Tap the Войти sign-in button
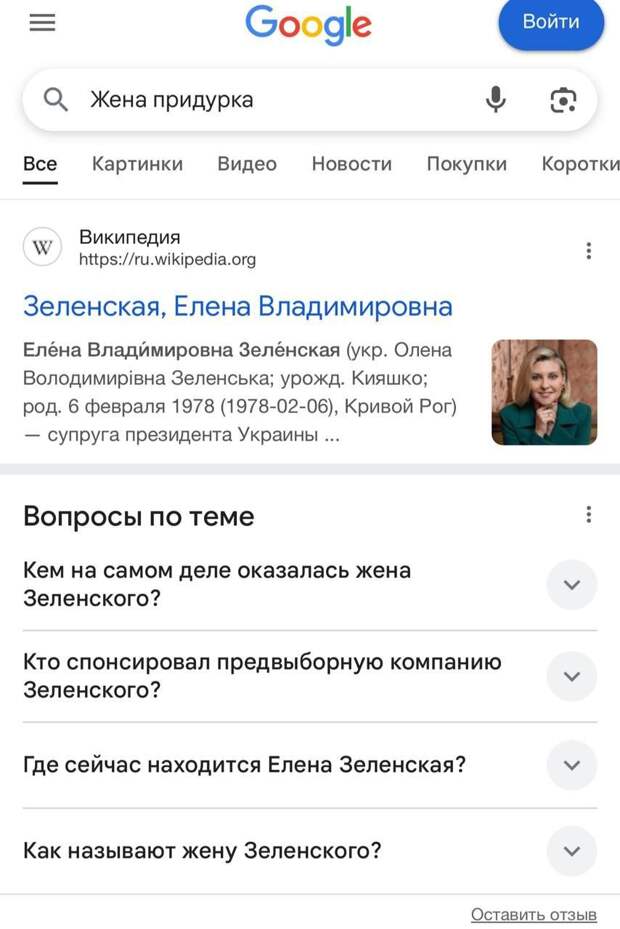This screenshot has width=620, height=929. point(550,23)
